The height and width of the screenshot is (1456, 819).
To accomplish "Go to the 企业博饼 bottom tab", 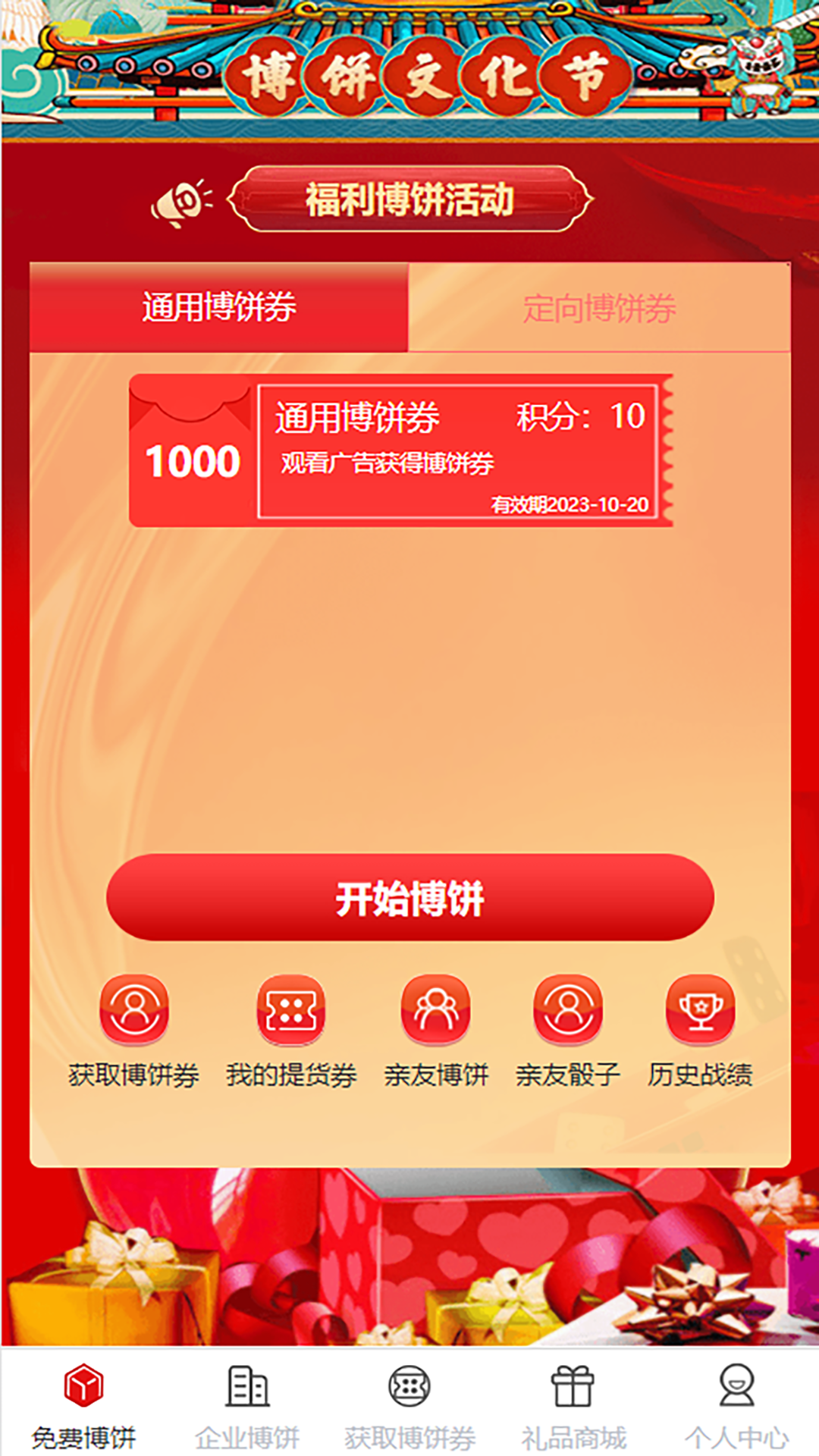I will point(247,1403).
